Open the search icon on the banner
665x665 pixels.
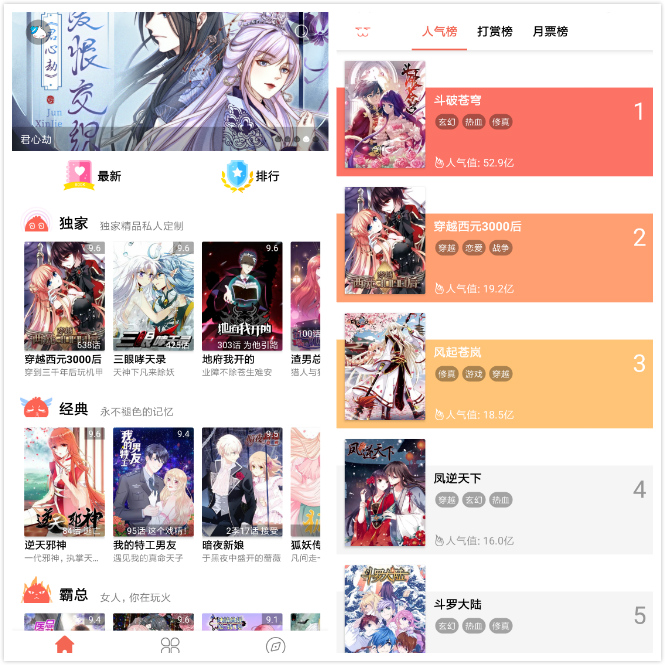click(x=302, y=31)
